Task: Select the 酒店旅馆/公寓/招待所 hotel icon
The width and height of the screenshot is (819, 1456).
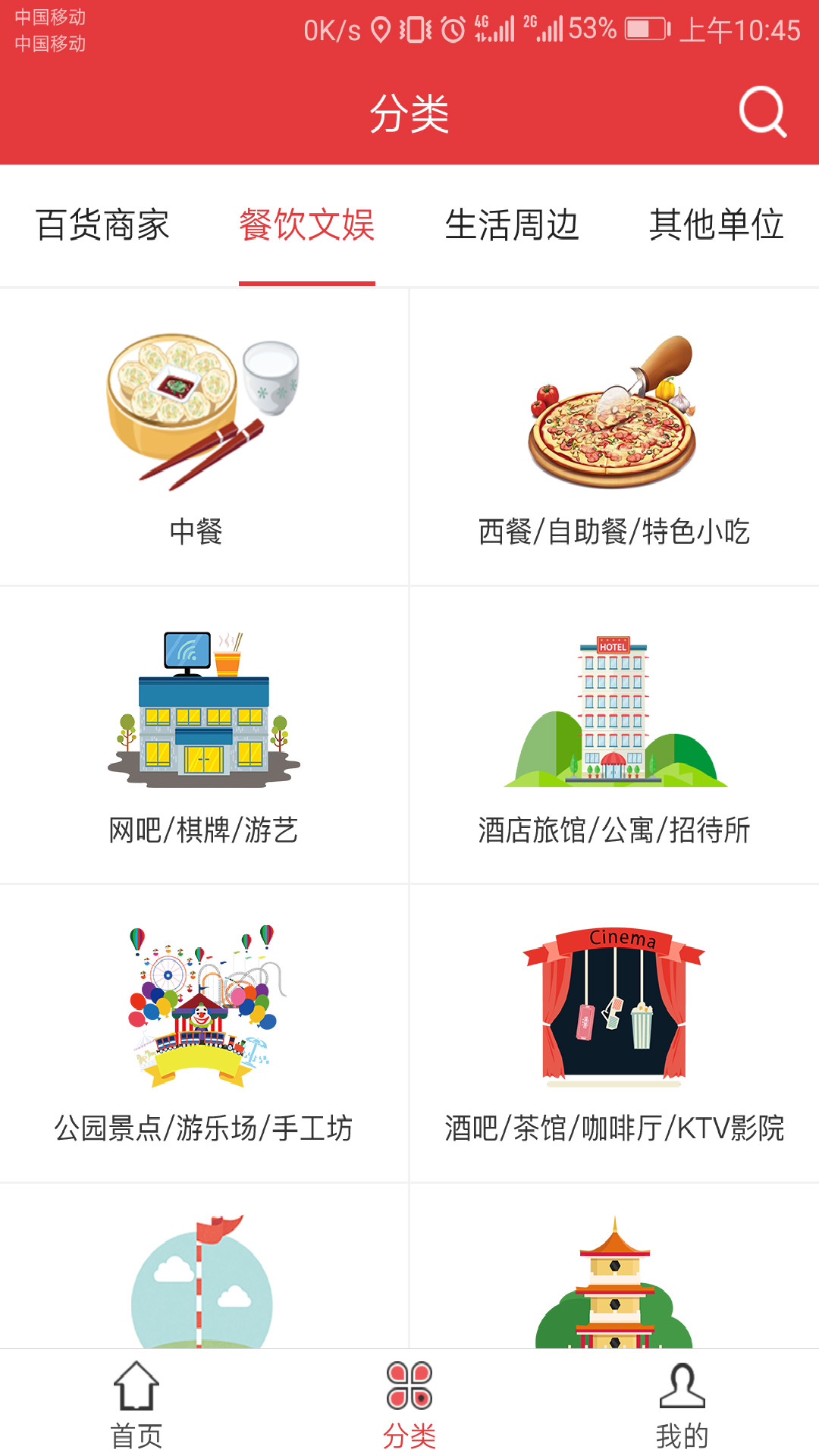Action: tap(614, 705)
